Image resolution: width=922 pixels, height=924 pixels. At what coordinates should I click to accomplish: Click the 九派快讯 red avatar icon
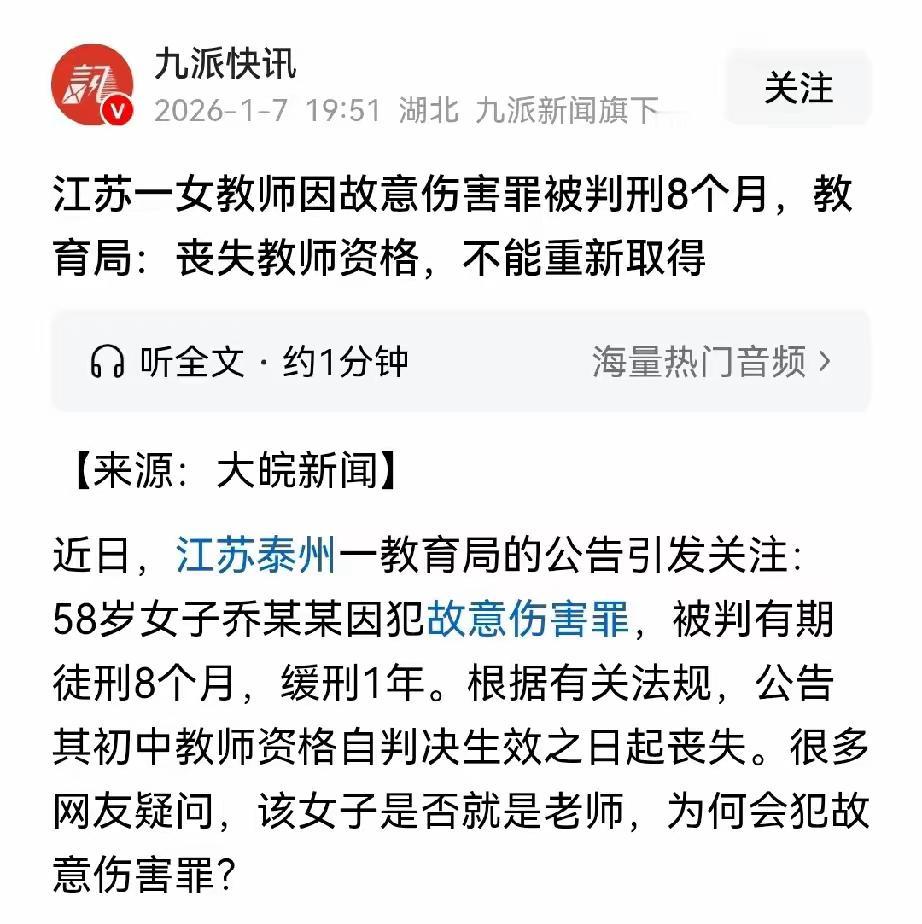[95, 85]
